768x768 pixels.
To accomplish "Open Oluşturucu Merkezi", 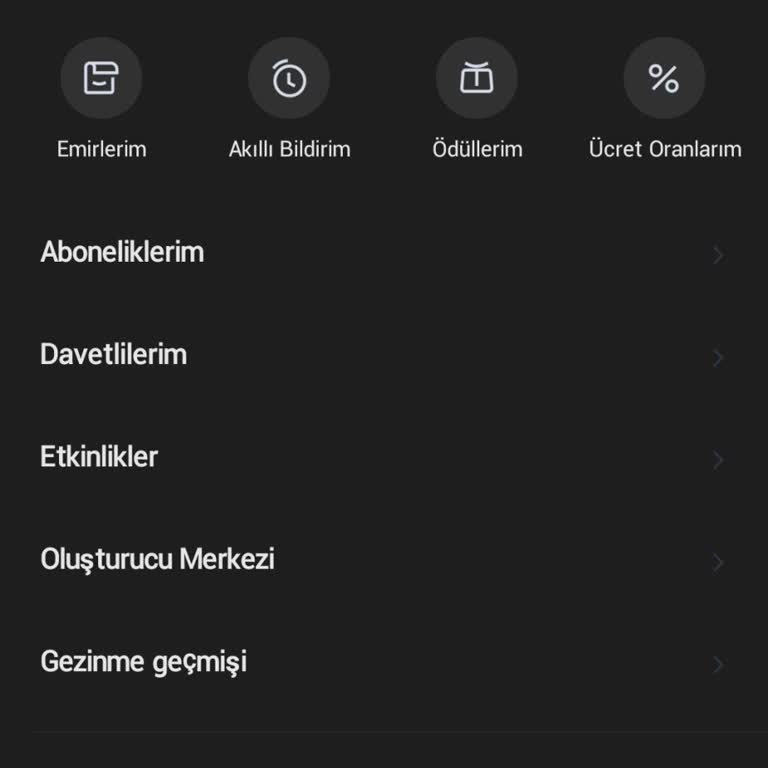I will [383, 560].
